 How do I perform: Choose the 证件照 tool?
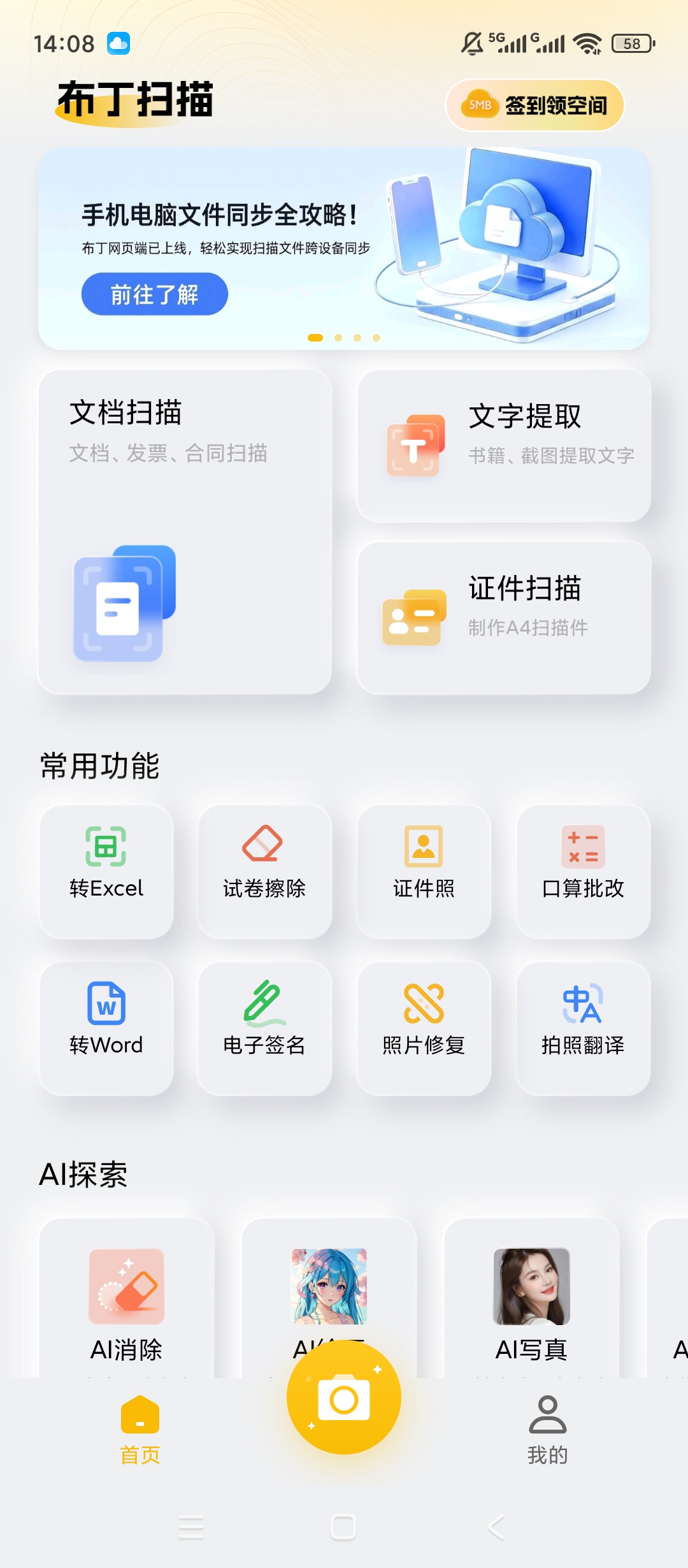(424, 871)
